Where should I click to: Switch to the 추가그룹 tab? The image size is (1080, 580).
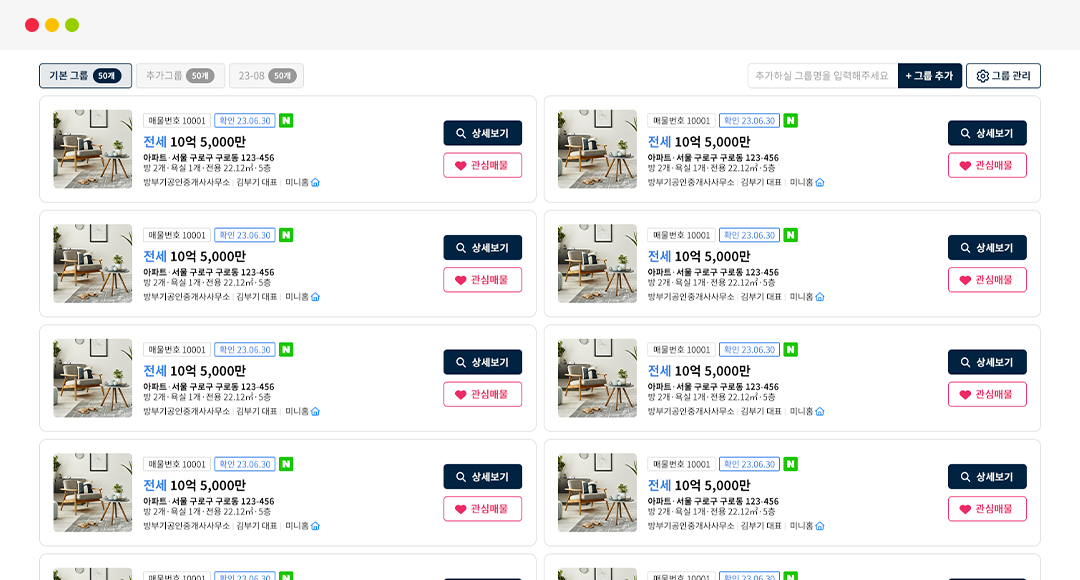pyautogui.click(x=180, y=76)
